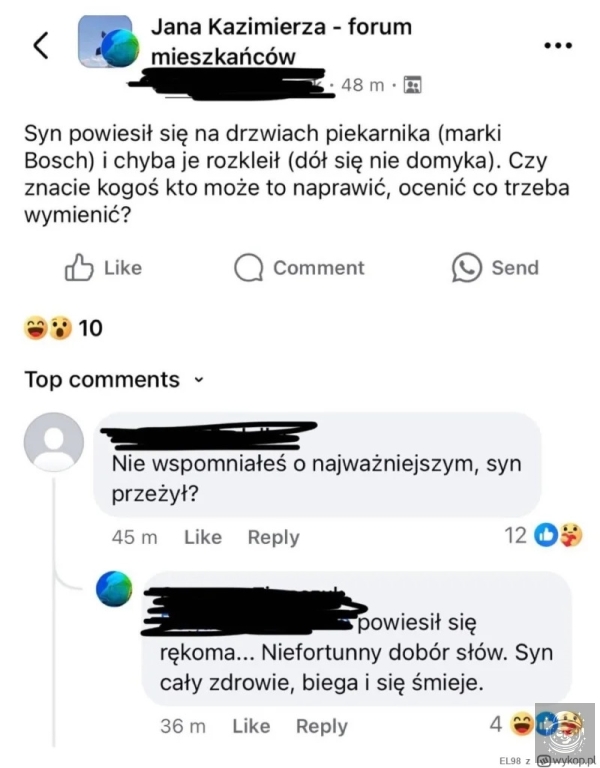Screen dimensions: 600x768
Task: Open the grey avatar of the first commenter
Action: pos(53,441)
